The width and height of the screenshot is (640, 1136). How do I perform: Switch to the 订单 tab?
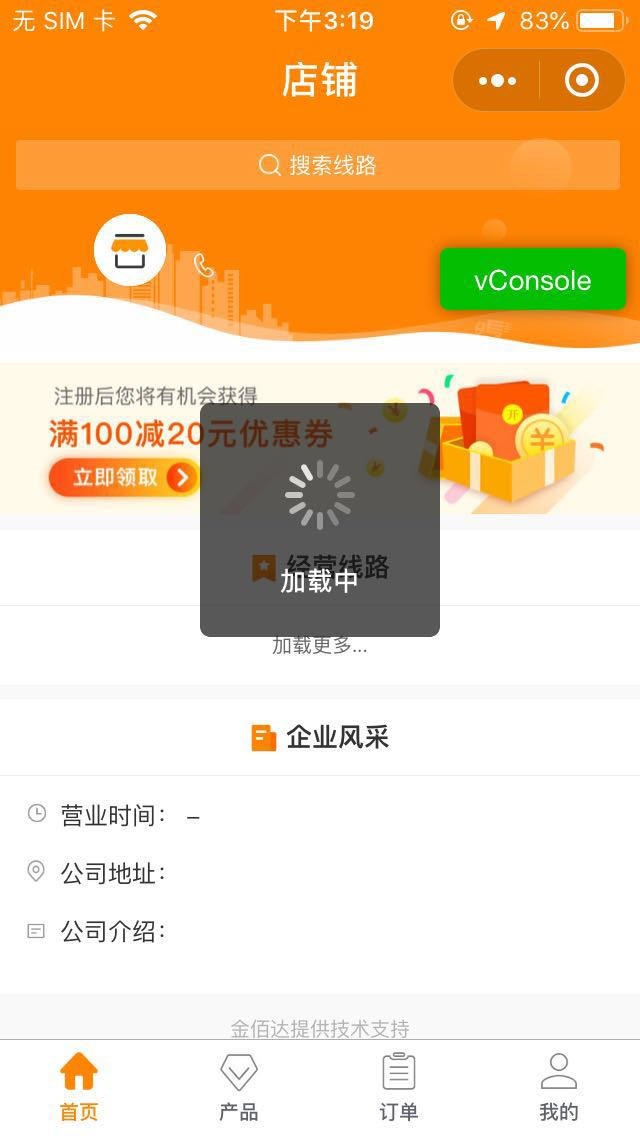(x=398, y=1086)
